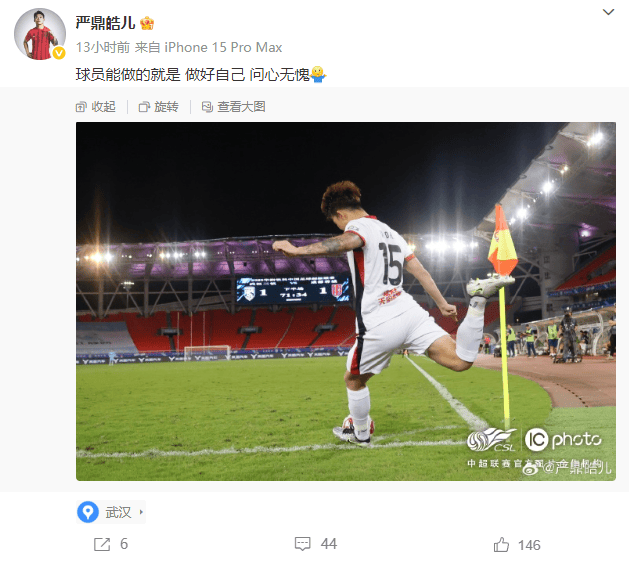The image size is (629, 561).
Task: Expand the post options chevron menu
Action: pyautogui.click(x=608, y=13)
